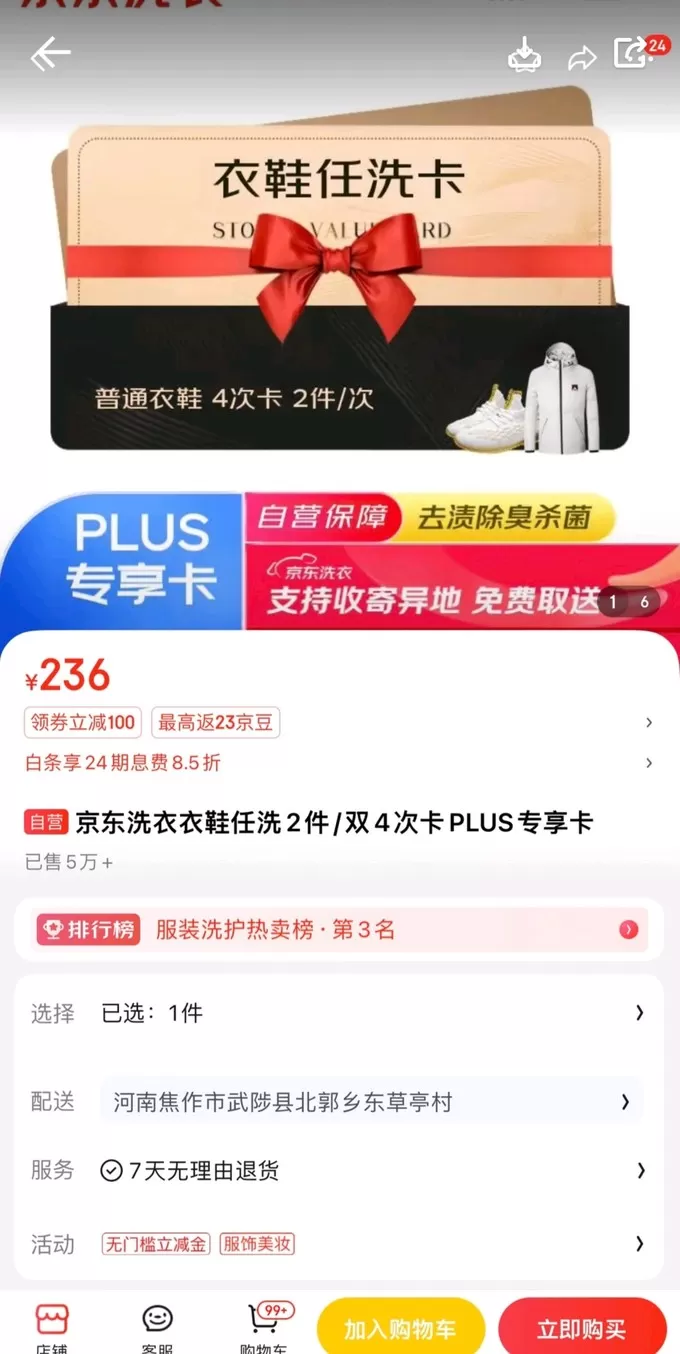Open the top-right icon with the 24 badge

point(634,53)
